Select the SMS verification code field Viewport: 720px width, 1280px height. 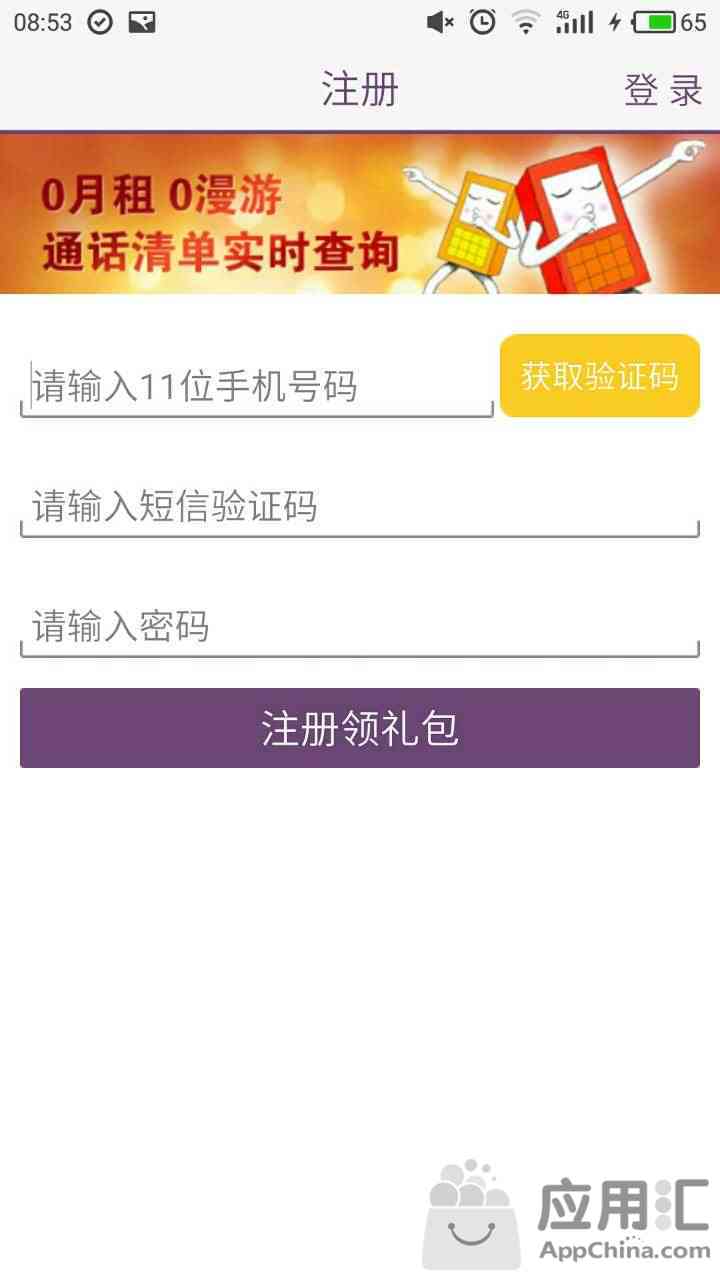point(359,507)
